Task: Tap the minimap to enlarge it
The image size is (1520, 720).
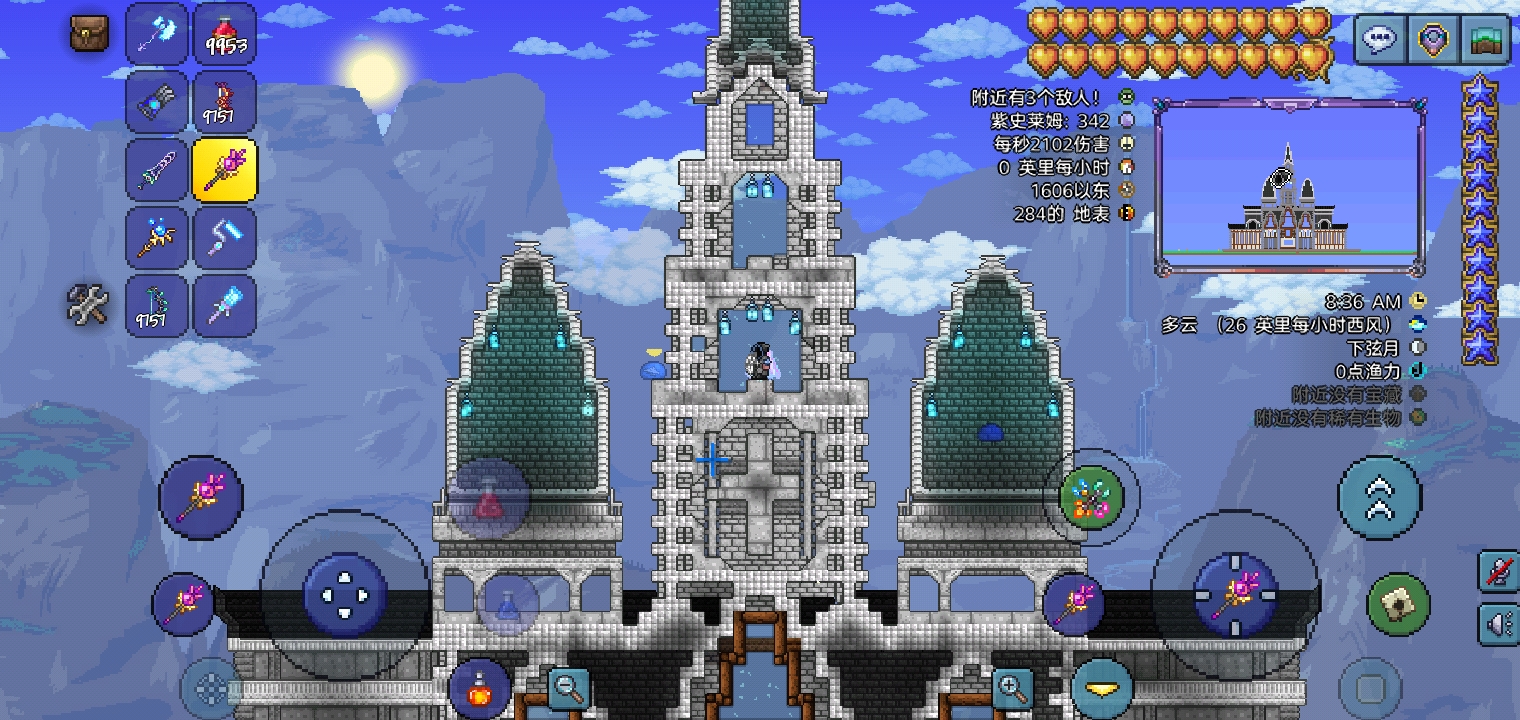Action: coord(1289,187)
